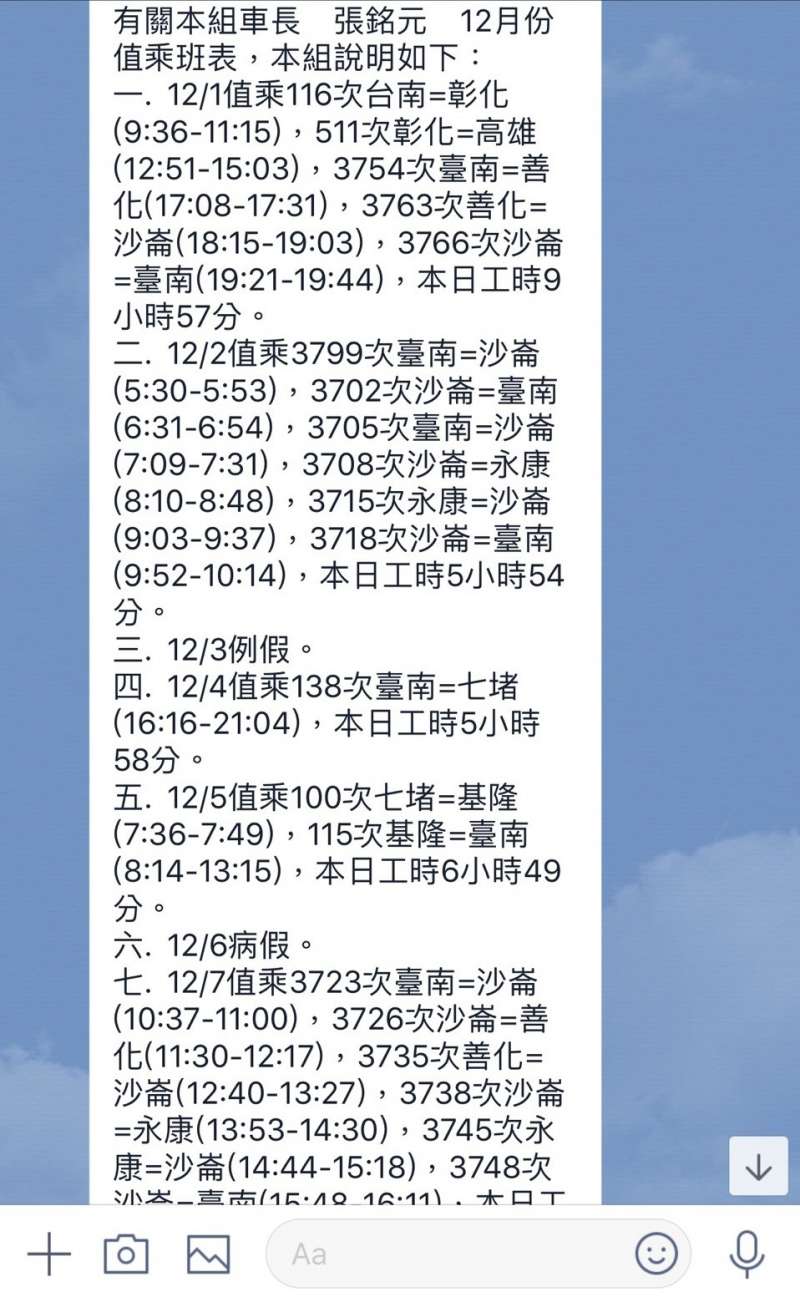Open the emoji sticker picker
The height and width of the screenshot is (1302, 800).
pyautogui.click(x=656, y=1254)
